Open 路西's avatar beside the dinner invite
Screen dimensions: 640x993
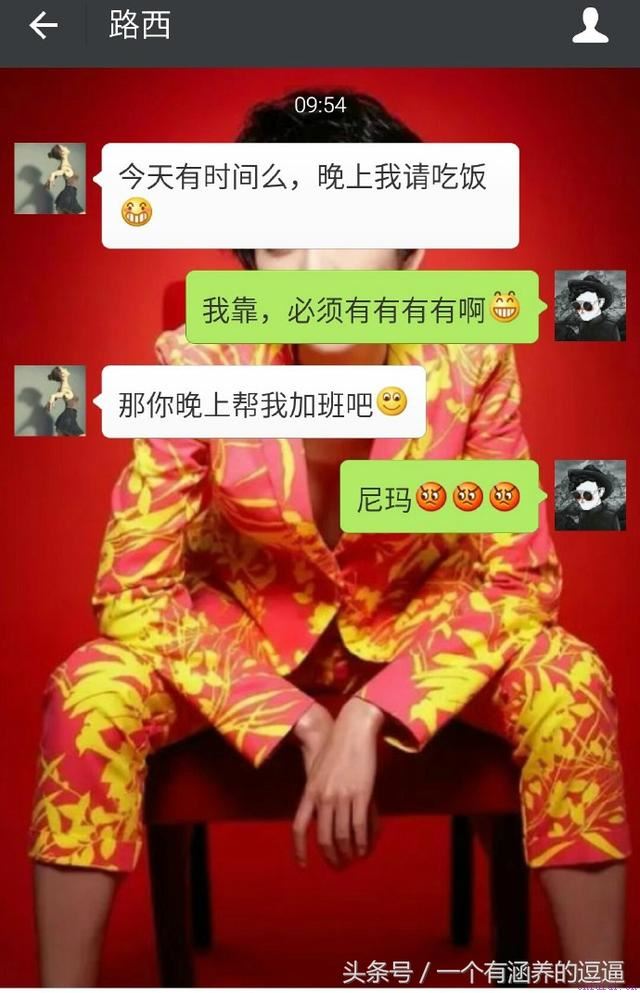tap(50, 179)
